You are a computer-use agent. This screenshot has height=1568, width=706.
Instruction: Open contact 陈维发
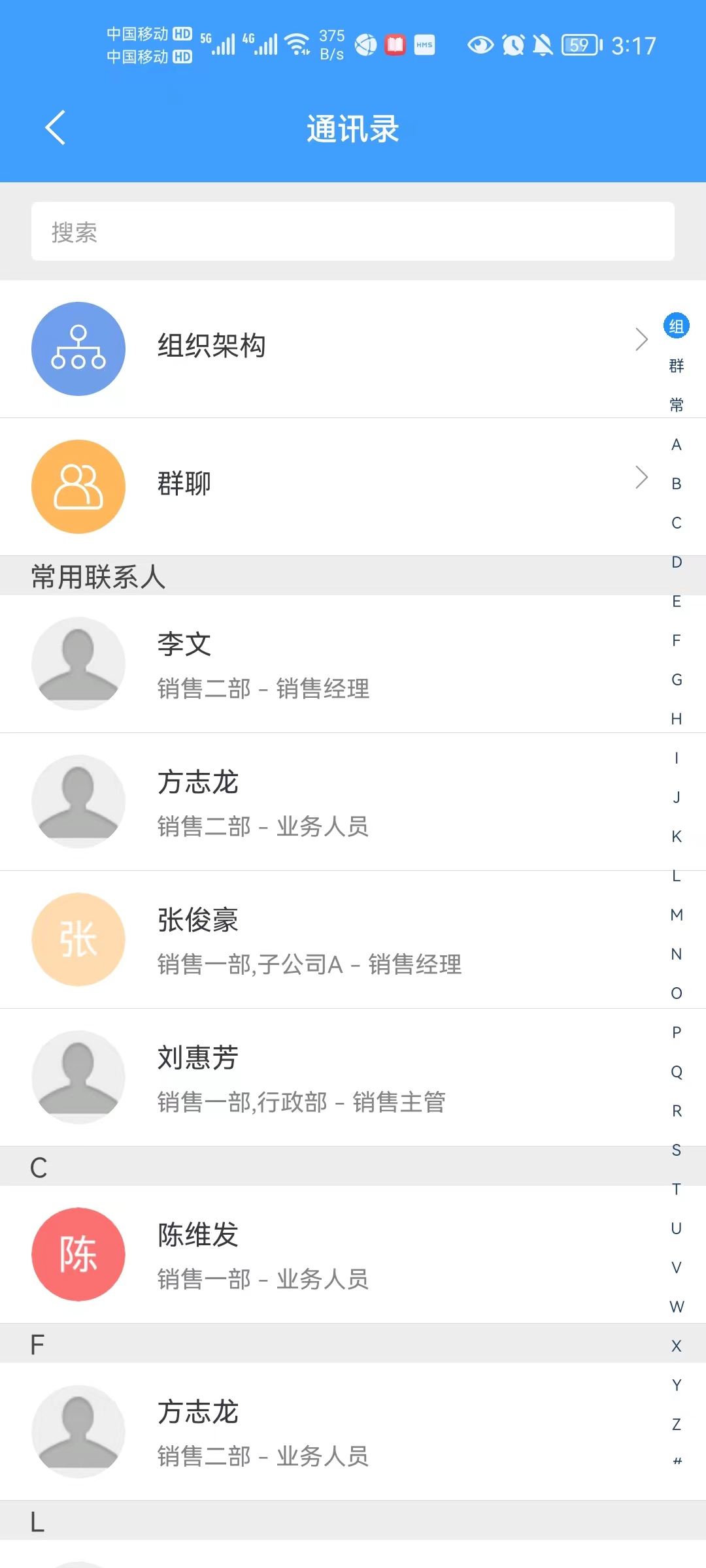340,1254
